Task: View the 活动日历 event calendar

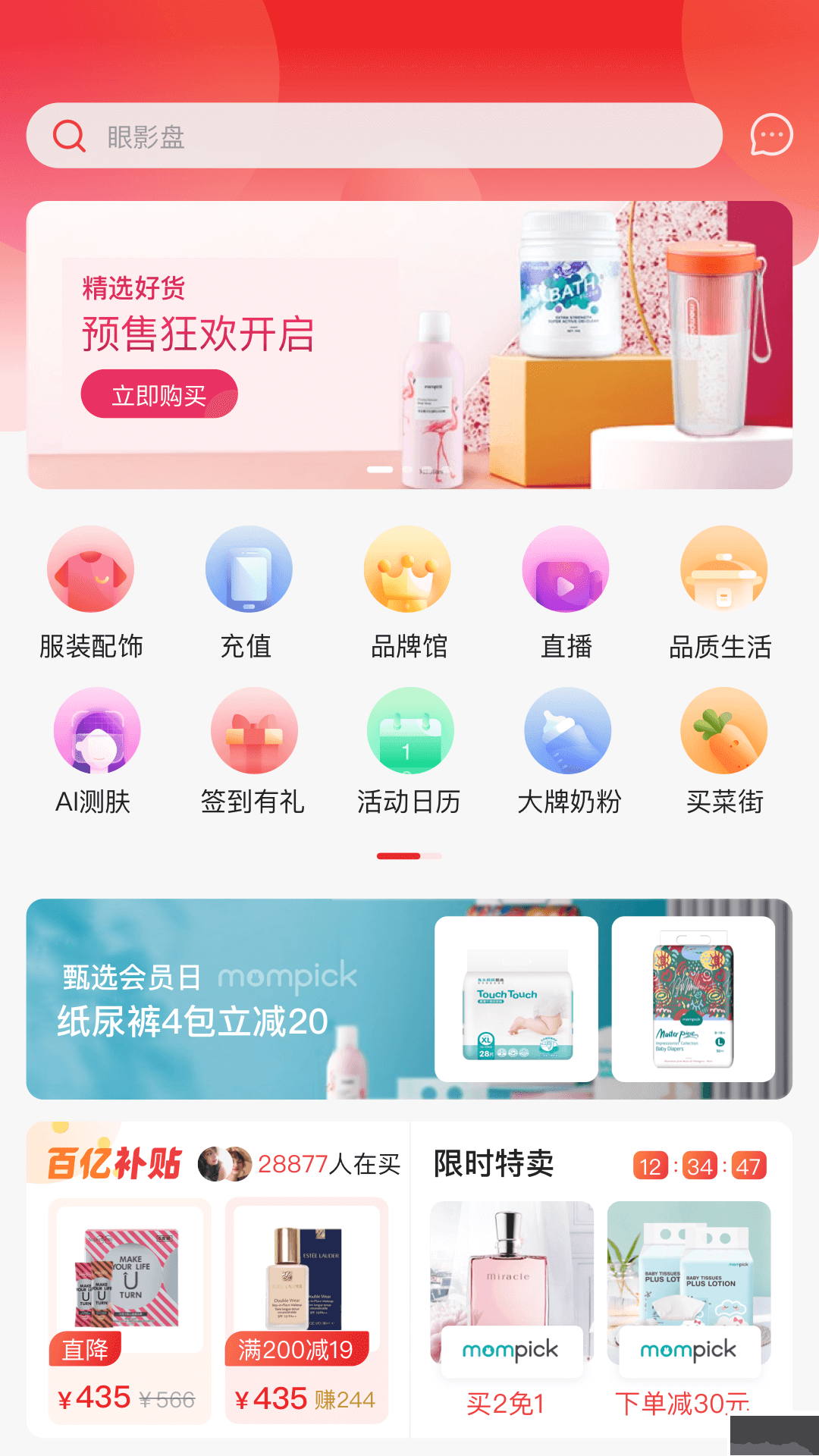Action: (409, 751)
